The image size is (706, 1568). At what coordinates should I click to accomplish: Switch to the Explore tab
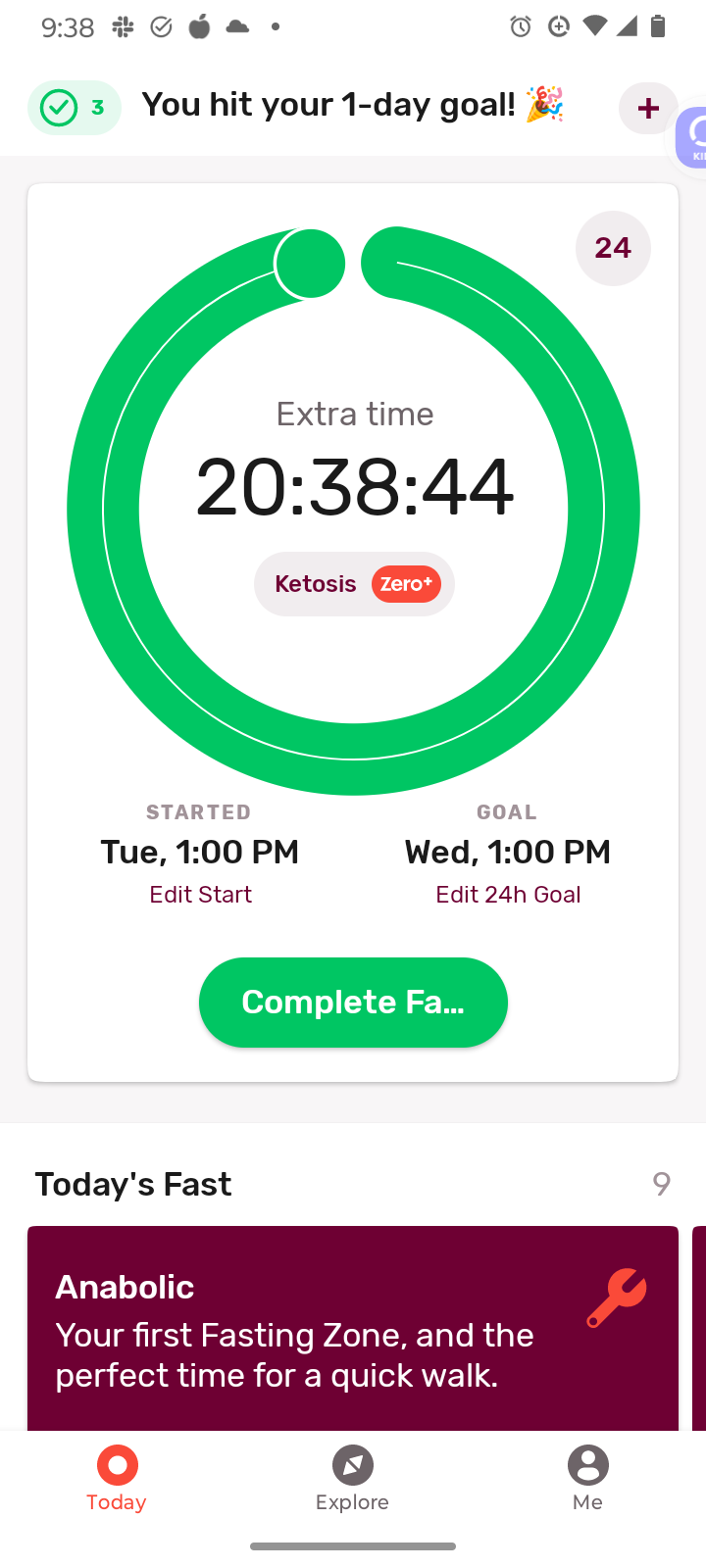tap(352, 1478)
